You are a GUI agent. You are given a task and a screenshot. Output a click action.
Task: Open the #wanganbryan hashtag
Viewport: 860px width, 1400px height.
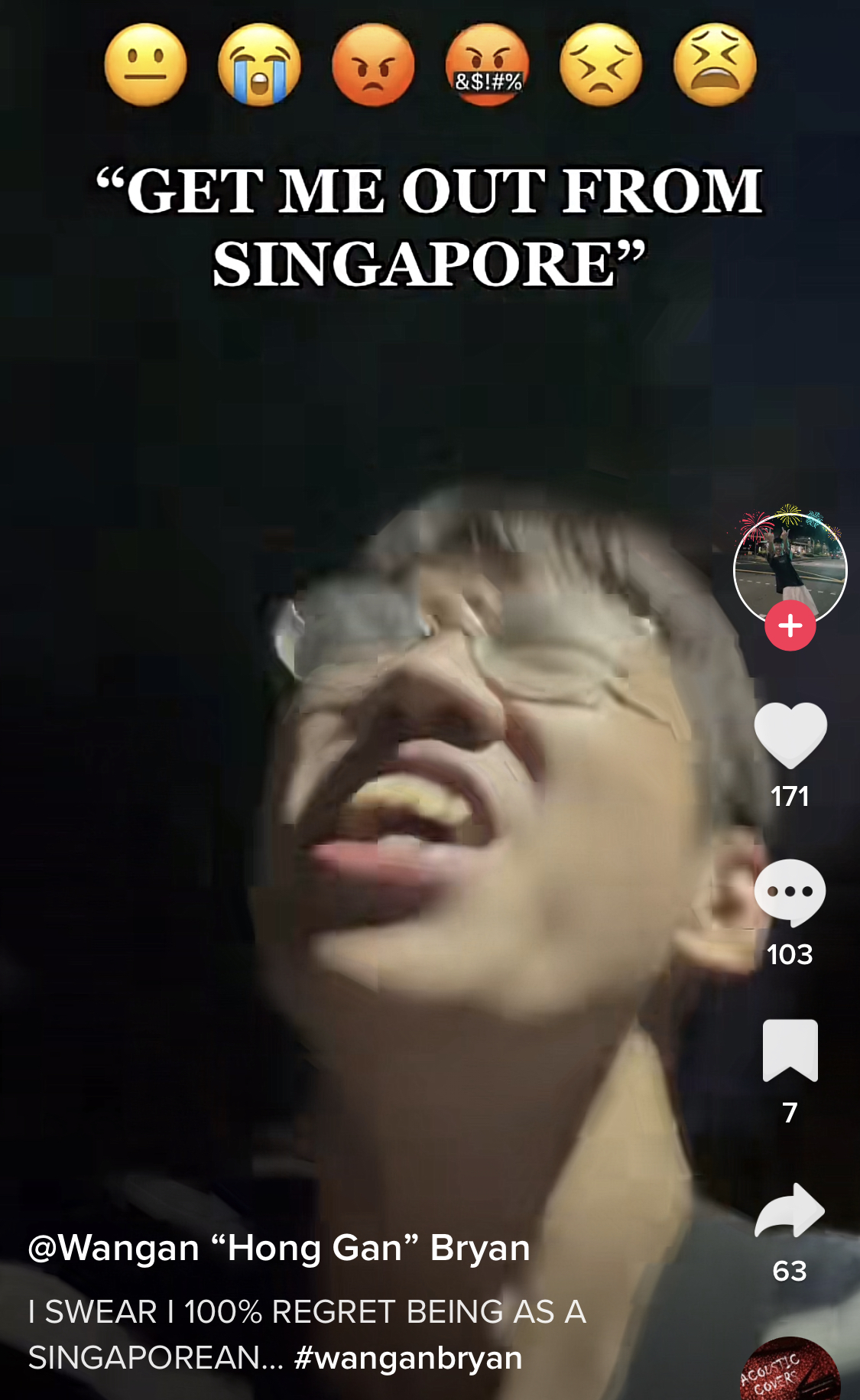[x=408, y=1358]
